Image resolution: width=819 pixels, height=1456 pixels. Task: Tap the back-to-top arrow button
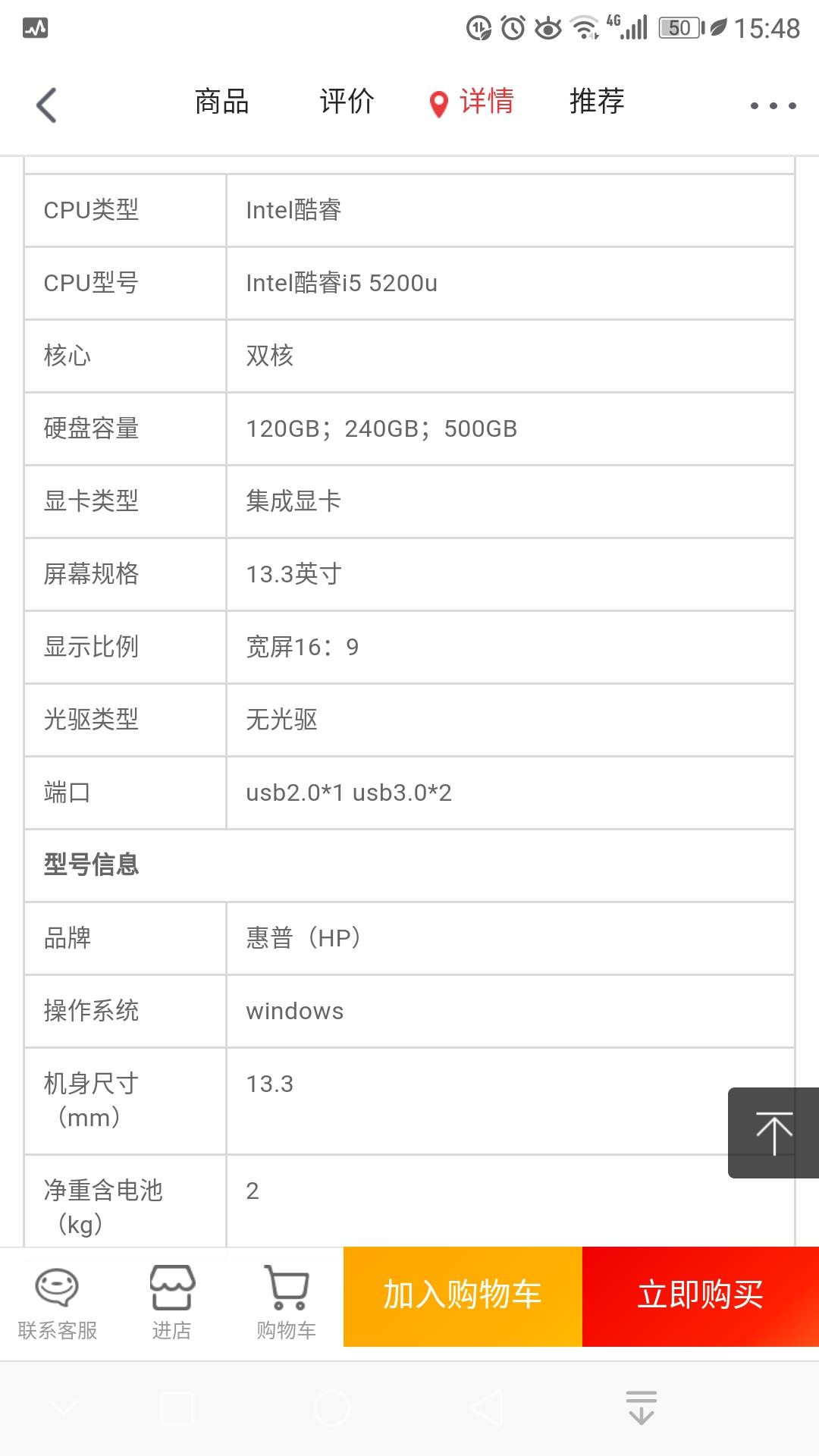(x=773, y=1133)
